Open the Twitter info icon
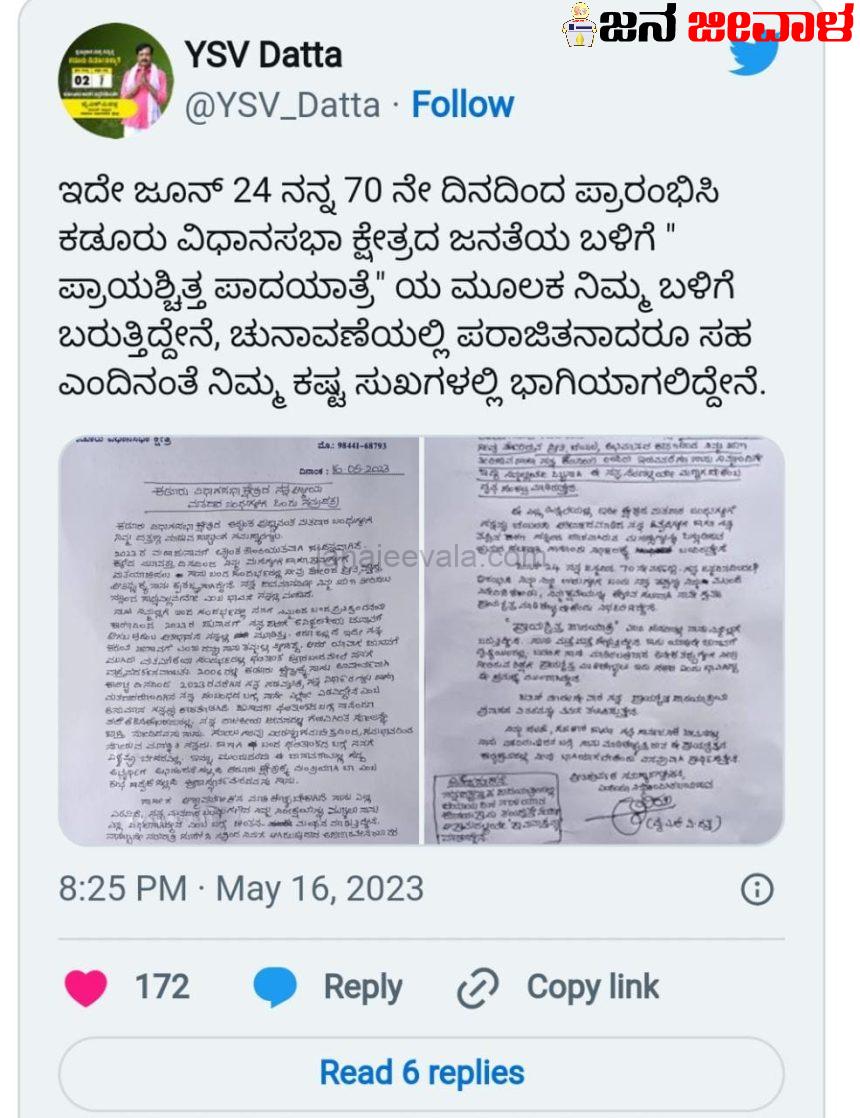The width and height of the screenshot is (860, 1118). [x=757, y=889]
